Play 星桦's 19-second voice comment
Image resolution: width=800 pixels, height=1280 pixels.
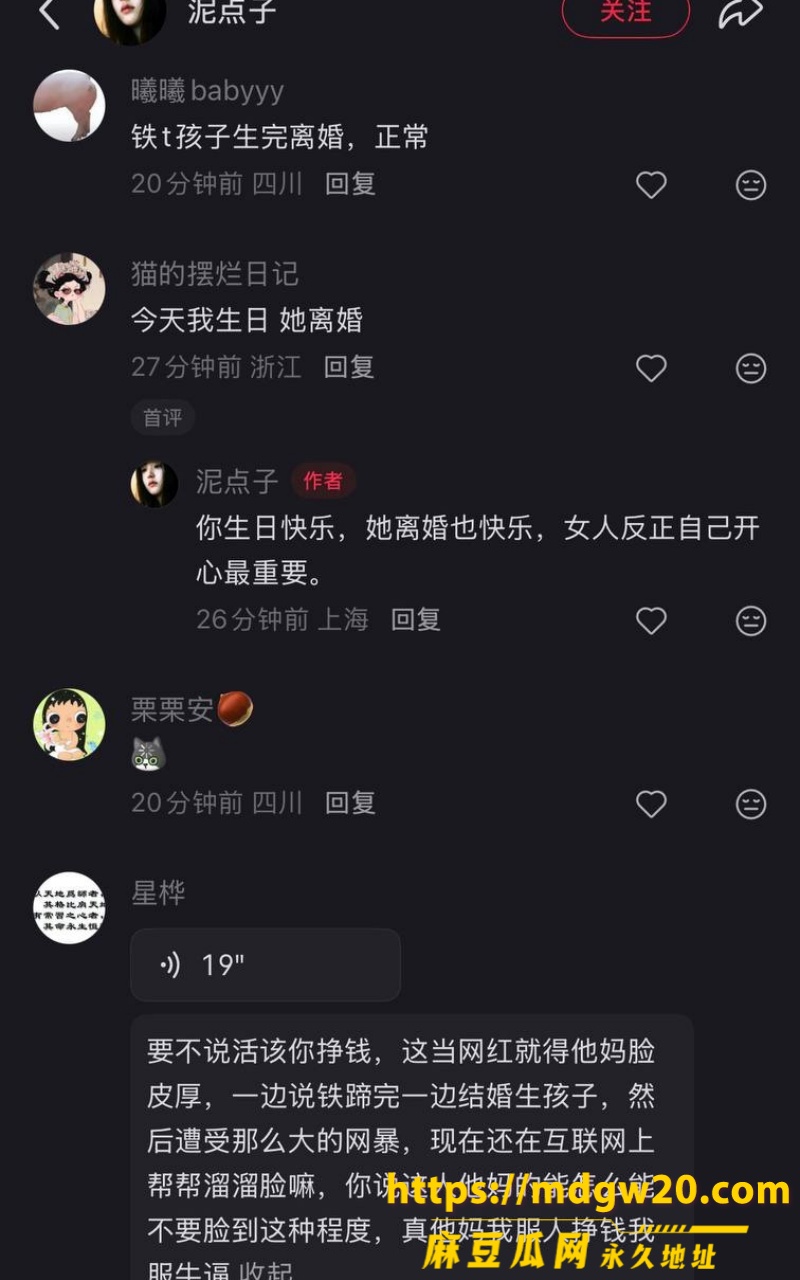click(266, 965)
